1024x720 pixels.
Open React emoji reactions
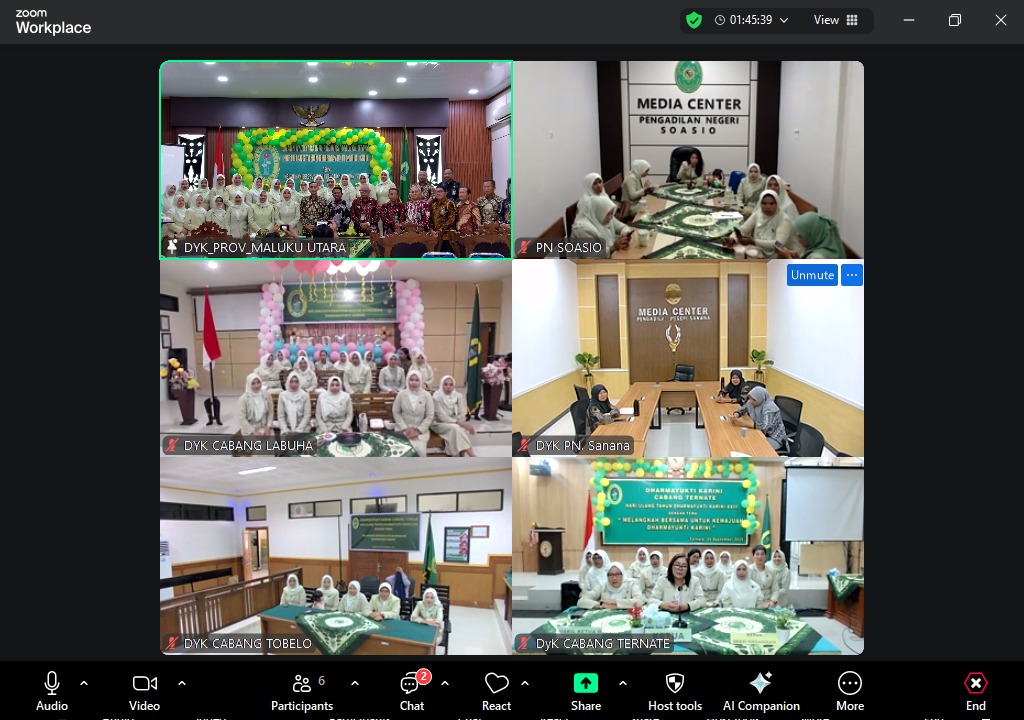[x=496, y=690]
